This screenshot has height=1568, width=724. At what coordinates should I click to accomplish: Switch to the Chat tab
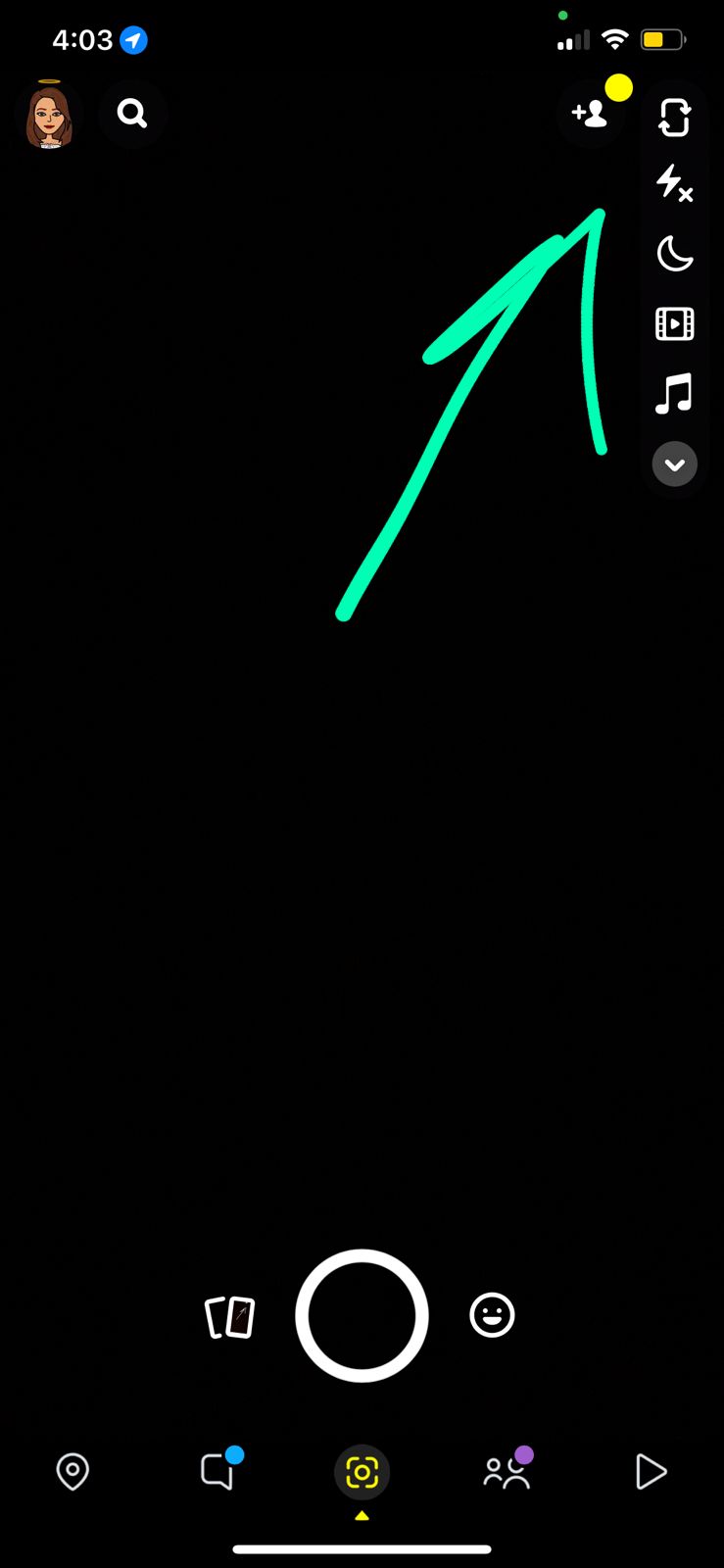(217, 1471)
